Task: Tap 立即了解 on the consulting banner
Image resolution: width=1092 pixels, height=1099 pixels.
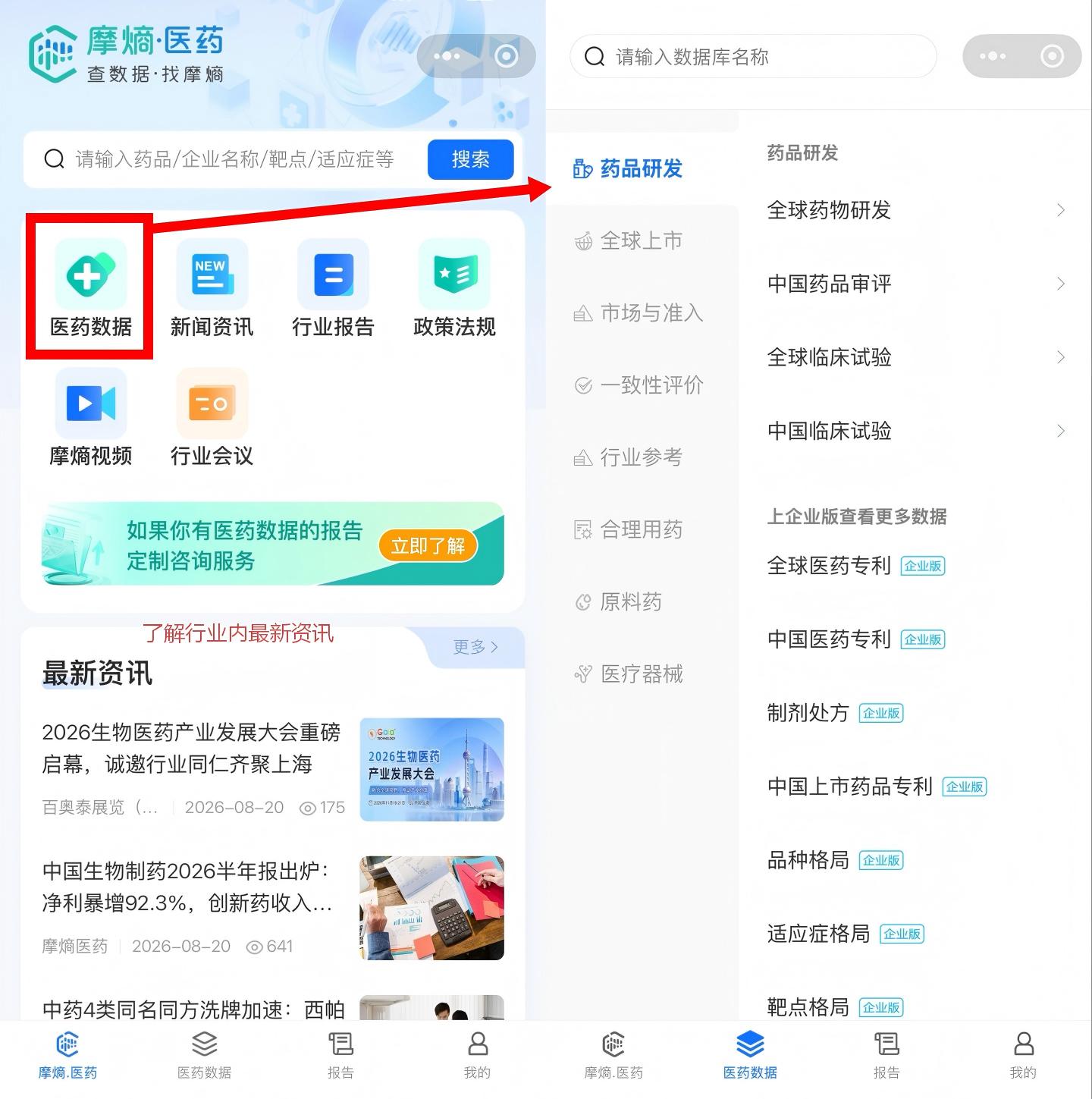Action: point(428,545)
